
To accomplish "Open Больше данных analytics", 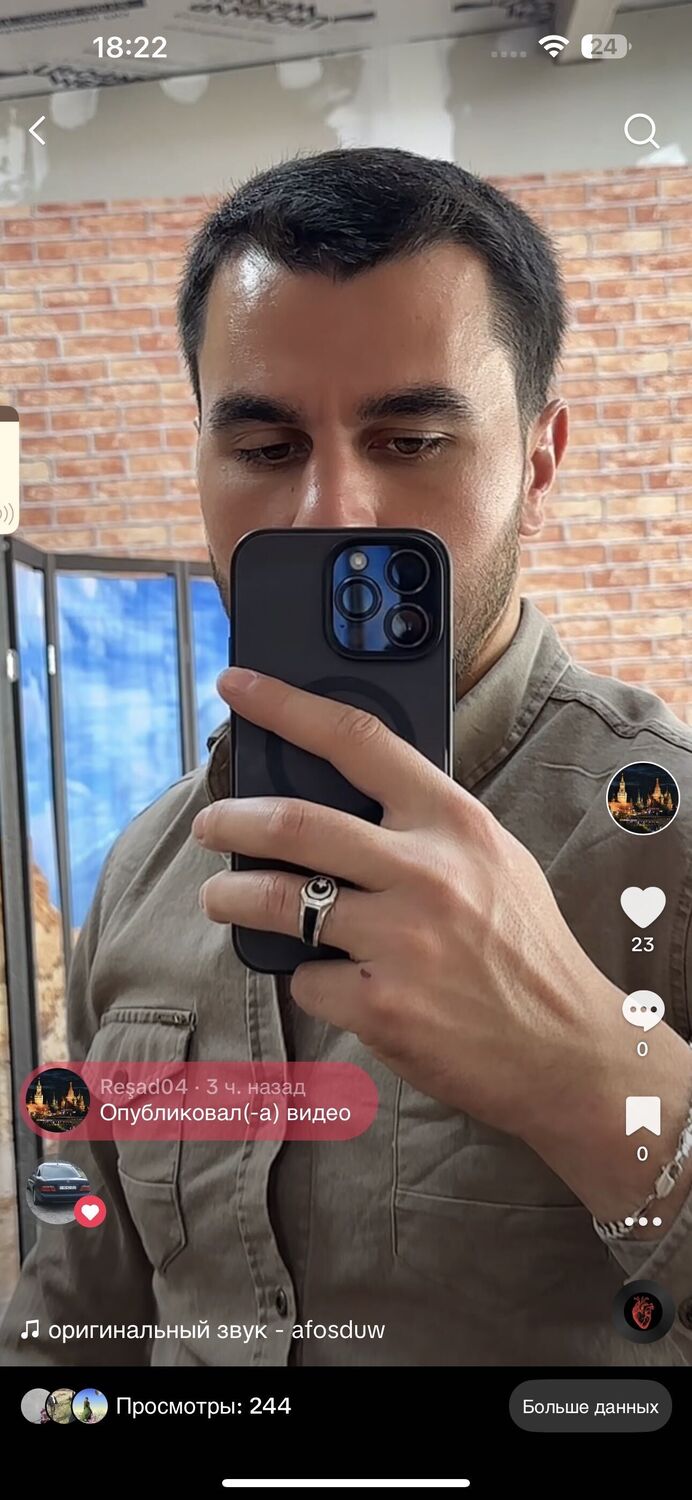I will [590, 1406].
